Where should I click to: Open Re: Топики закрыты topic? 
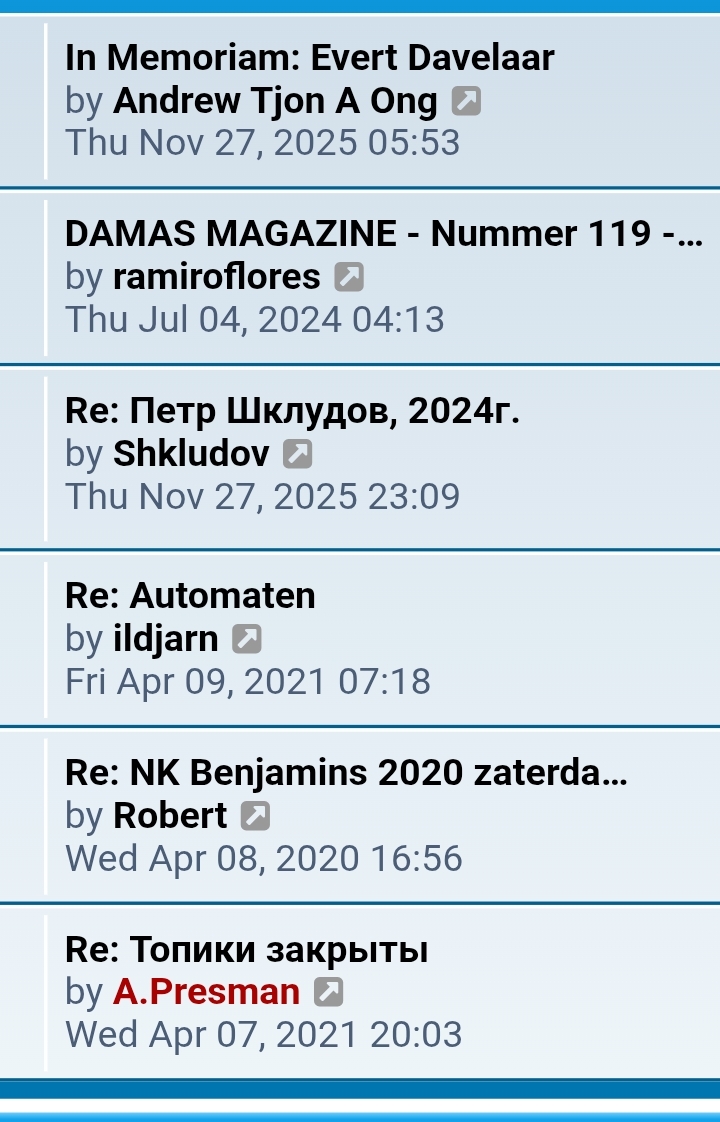[x=246, y=948]
